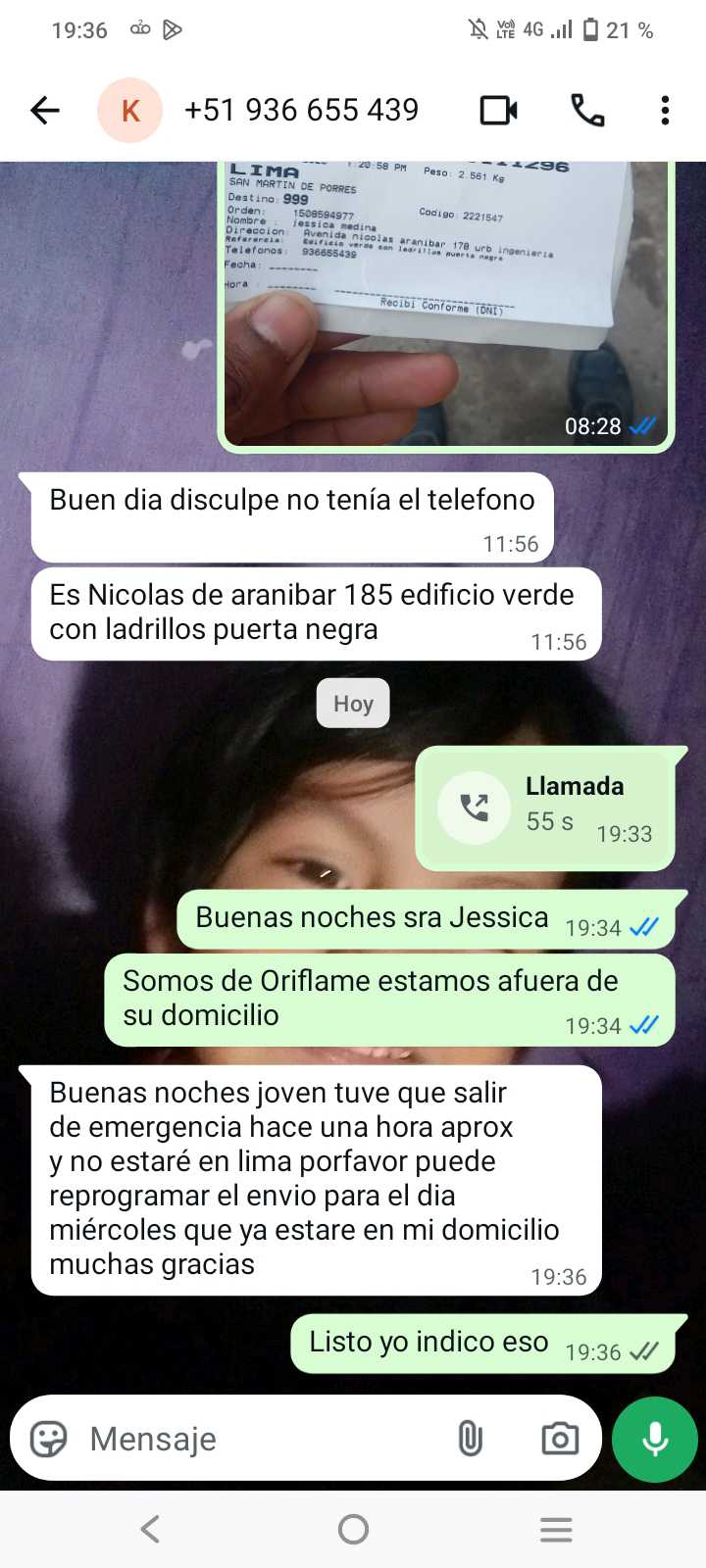The height and width of the screenshot is (1568, 706).
Task: Open the overflow menu
Action: point(665,111)
